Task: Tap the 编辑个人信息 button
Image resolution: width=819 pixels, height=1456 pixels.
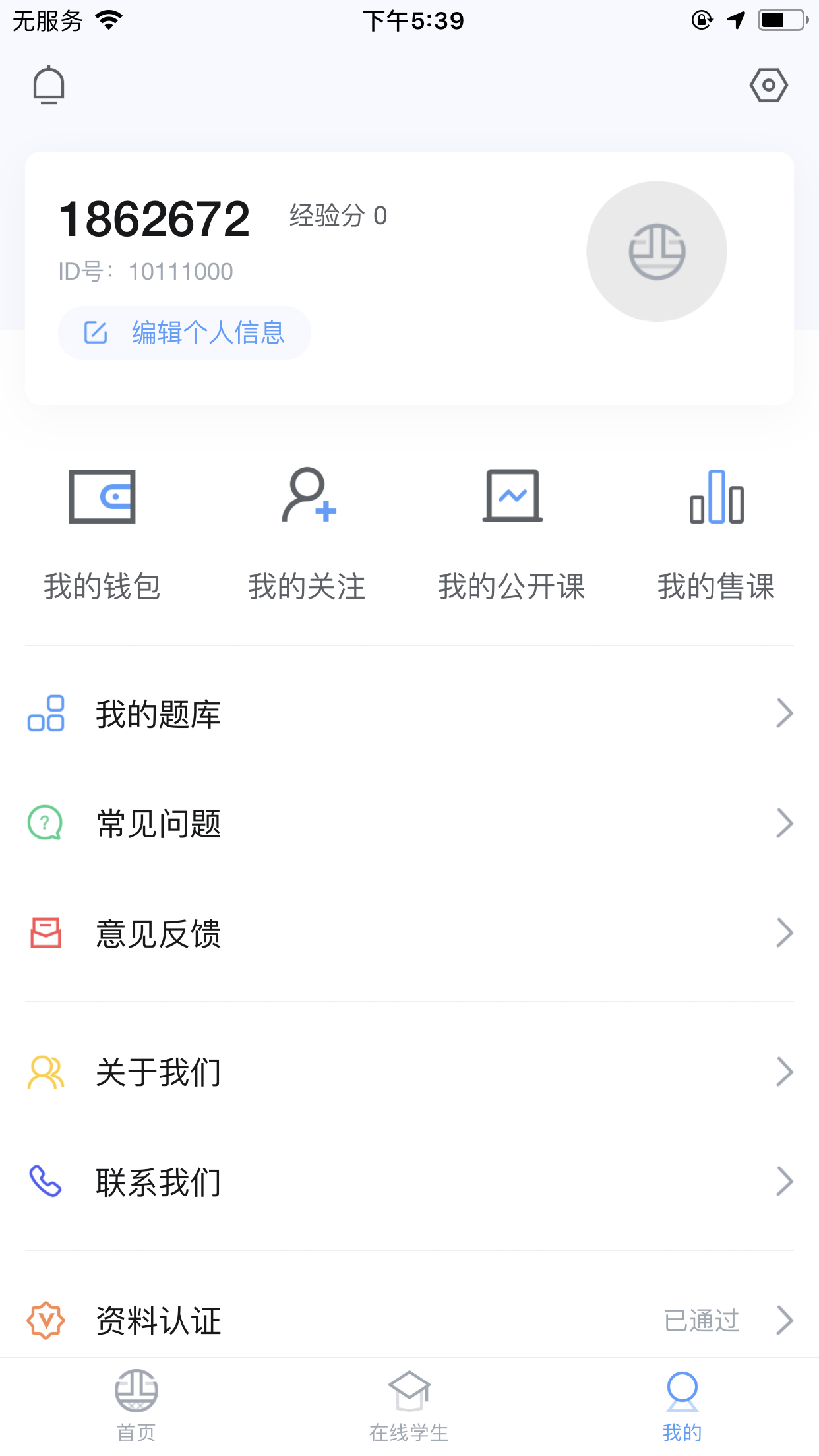Action: tap(185, 332)
